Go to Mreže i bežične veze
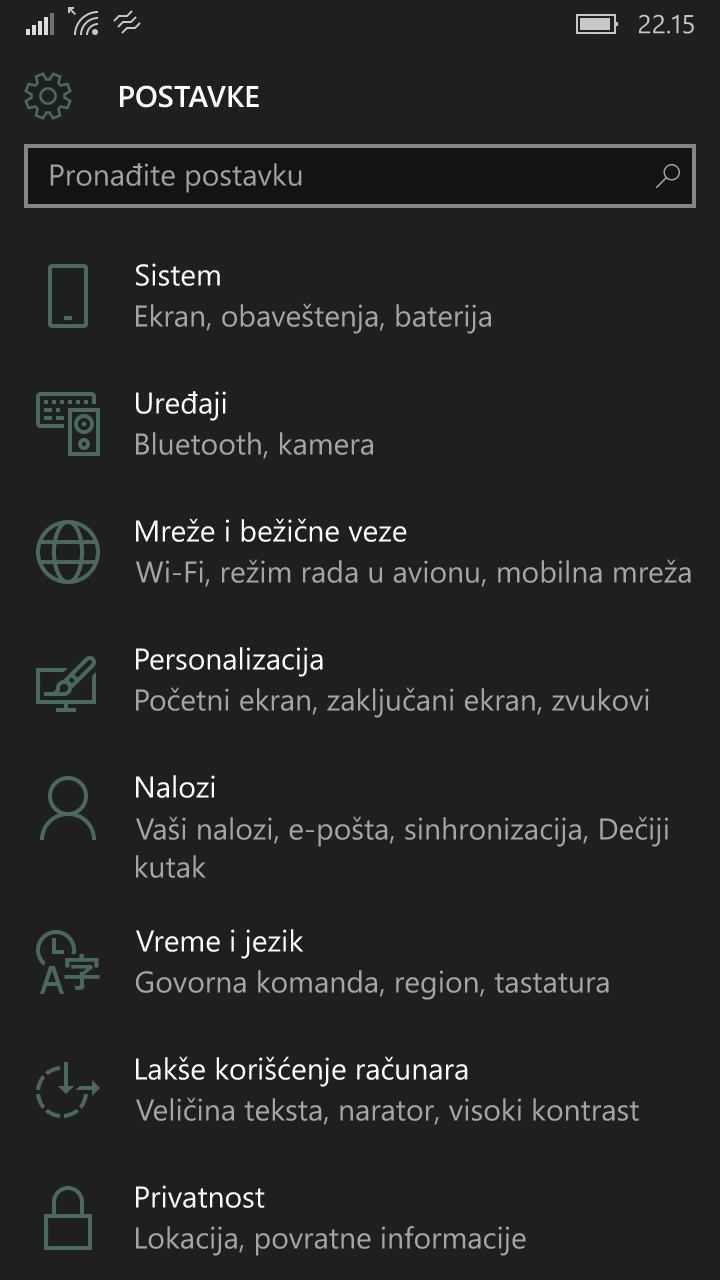The width and height of the screenshot is (720, 1280). coord(360,552)
